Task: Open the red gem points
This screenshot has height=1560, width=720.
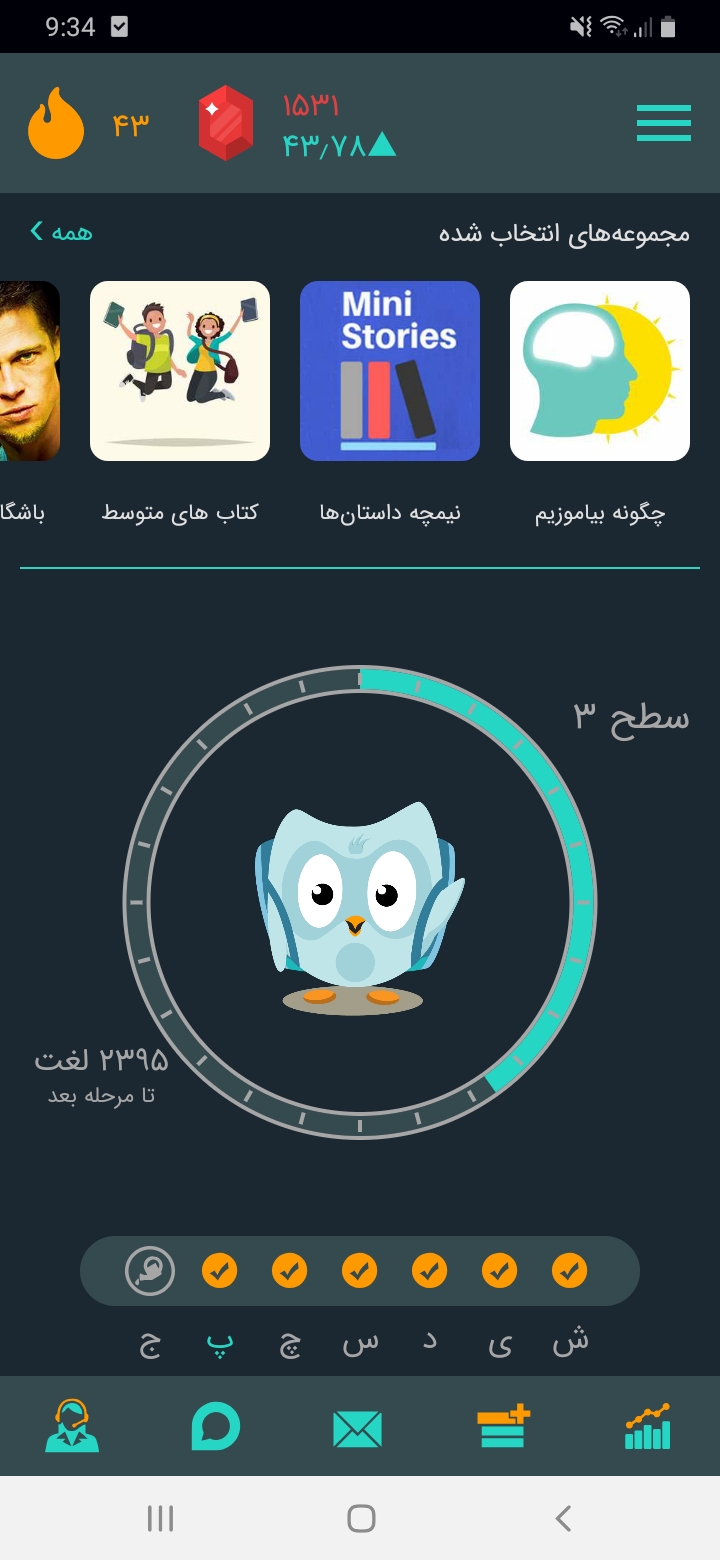Action: 226,124
